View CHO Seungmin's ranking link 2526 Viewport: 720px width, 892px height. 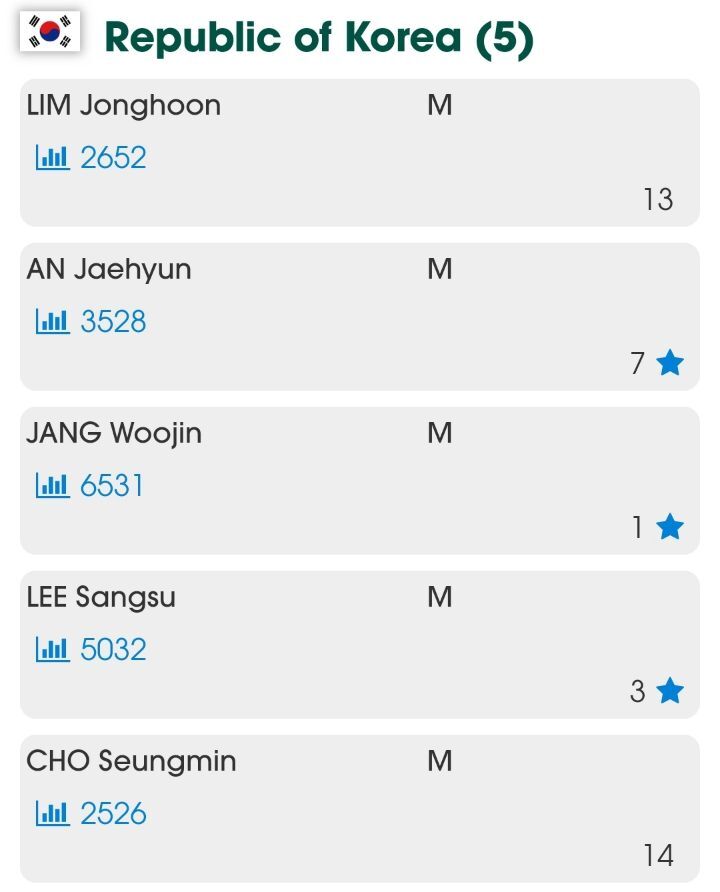[x=112, y=814]
